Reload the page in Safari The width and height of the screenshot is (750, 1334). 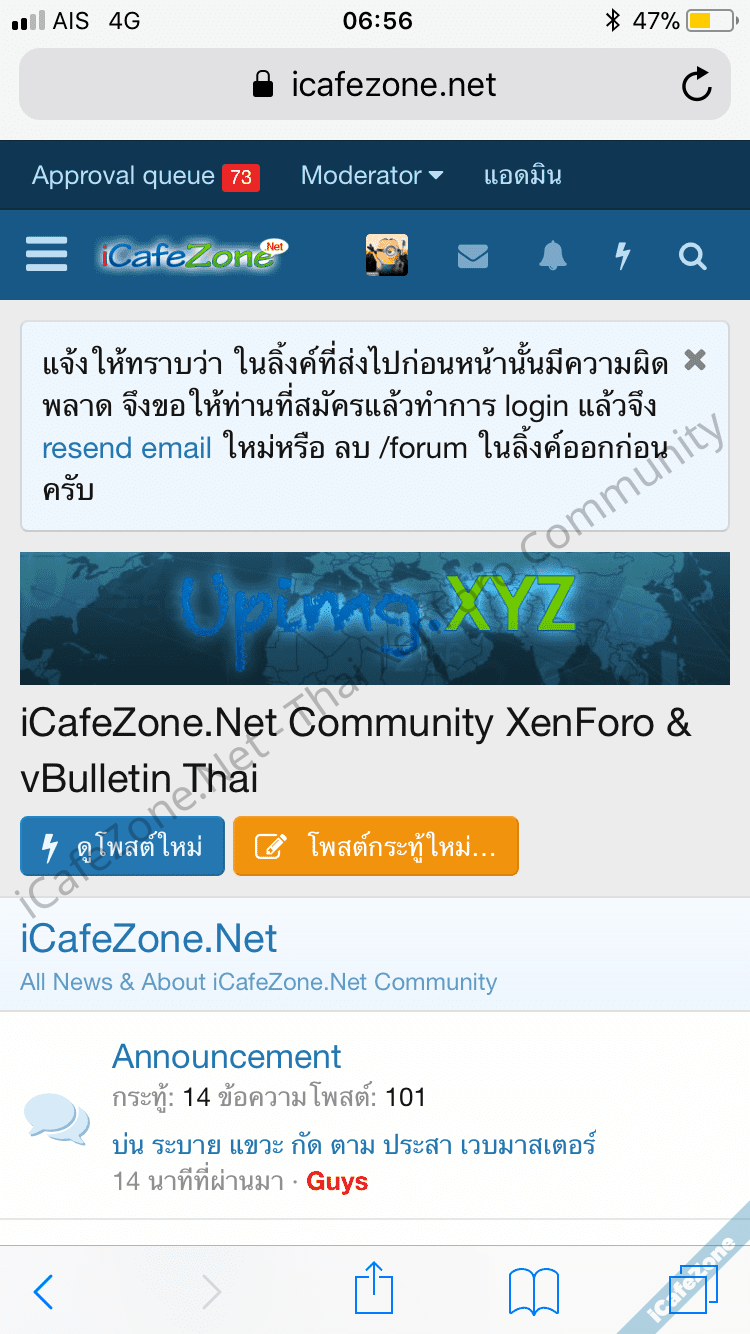[697, 85]
